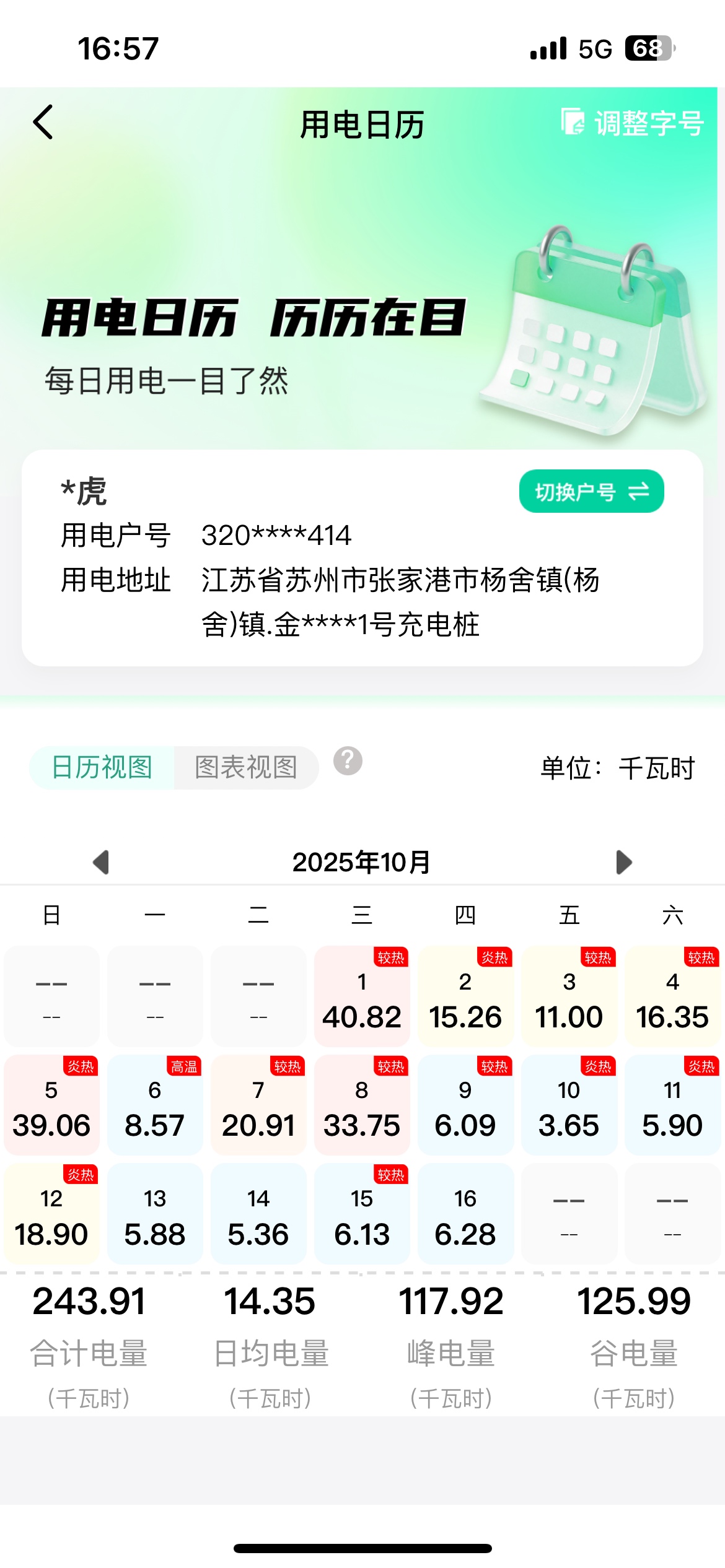Screen dimensions: 725x1568
Task: Switch to the 图表视图 tab
Action: 246,768
